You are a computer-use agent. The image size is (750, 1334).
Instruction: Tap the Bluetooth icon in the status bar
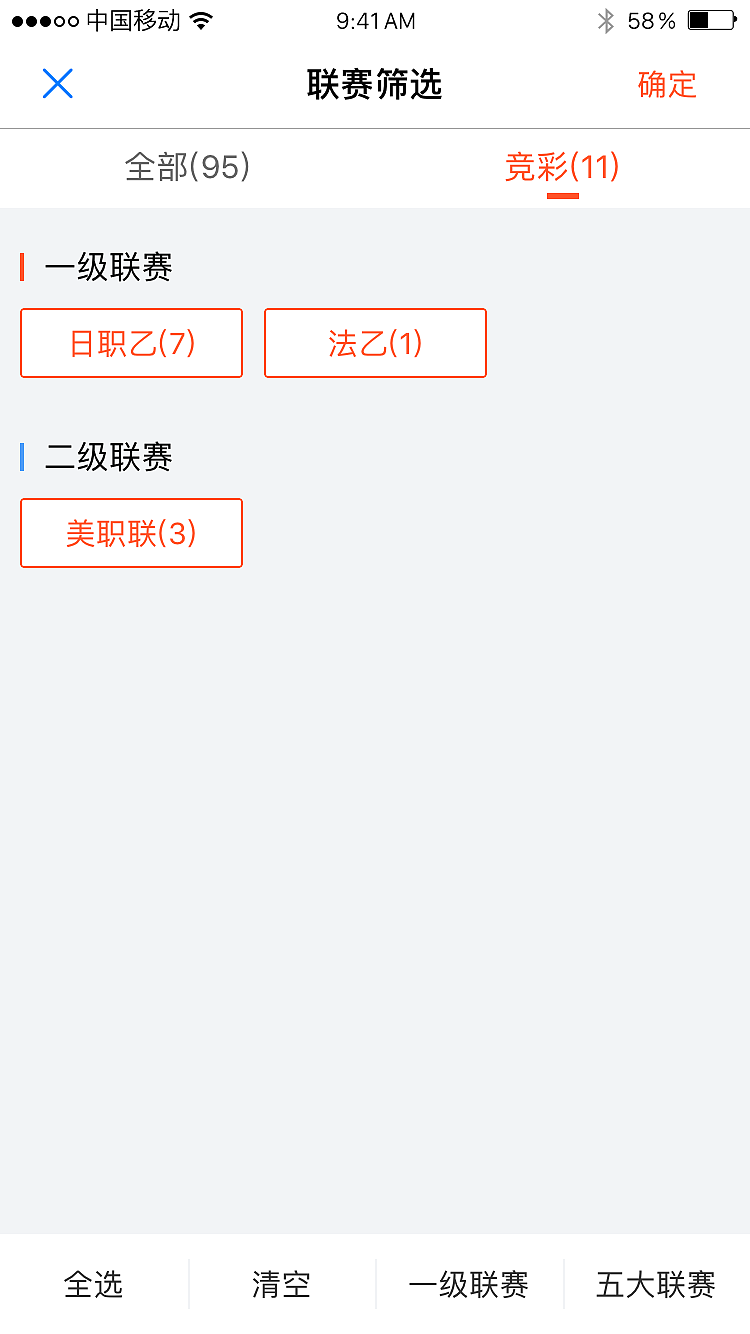coord(606,20)
